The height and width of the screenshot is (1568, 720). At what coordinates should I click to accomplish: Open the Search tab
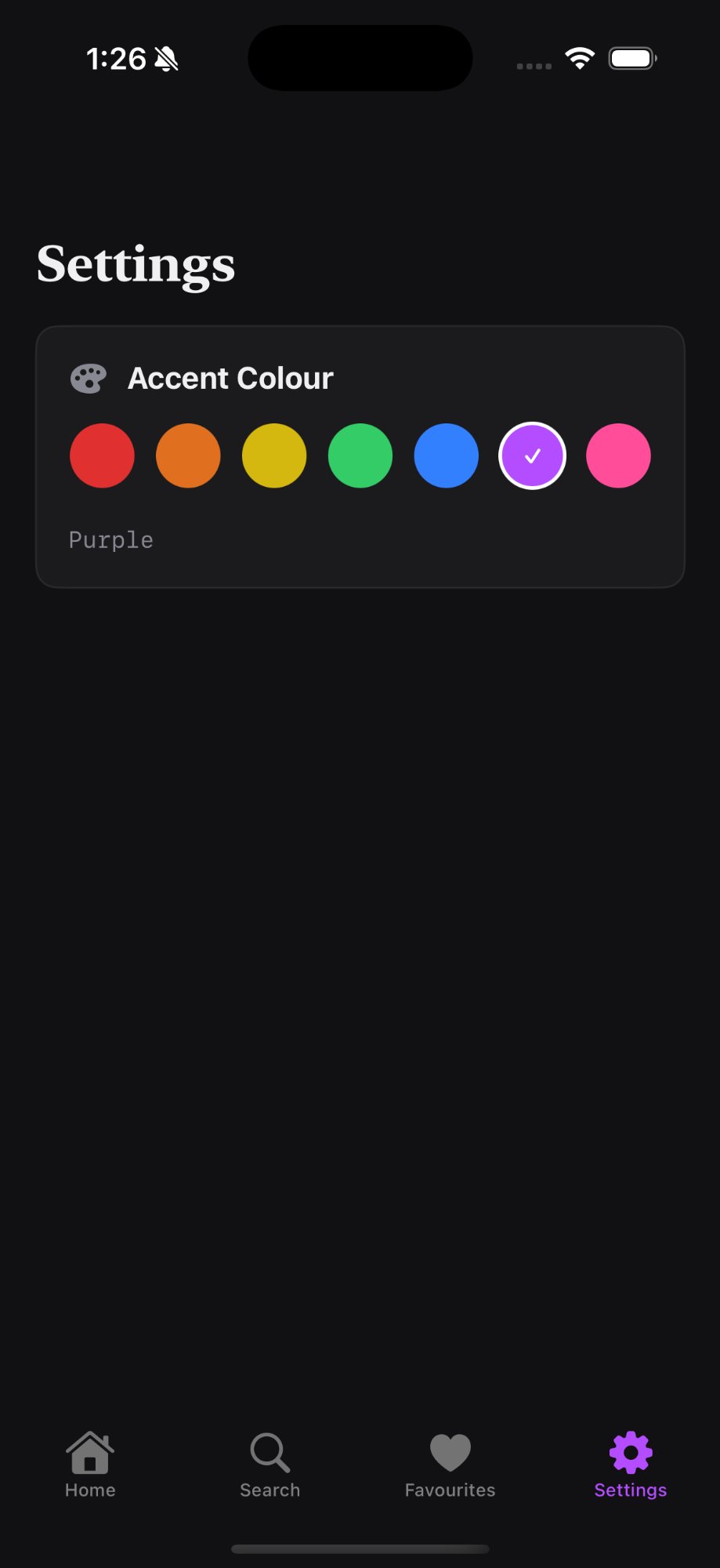(270, 1465)
